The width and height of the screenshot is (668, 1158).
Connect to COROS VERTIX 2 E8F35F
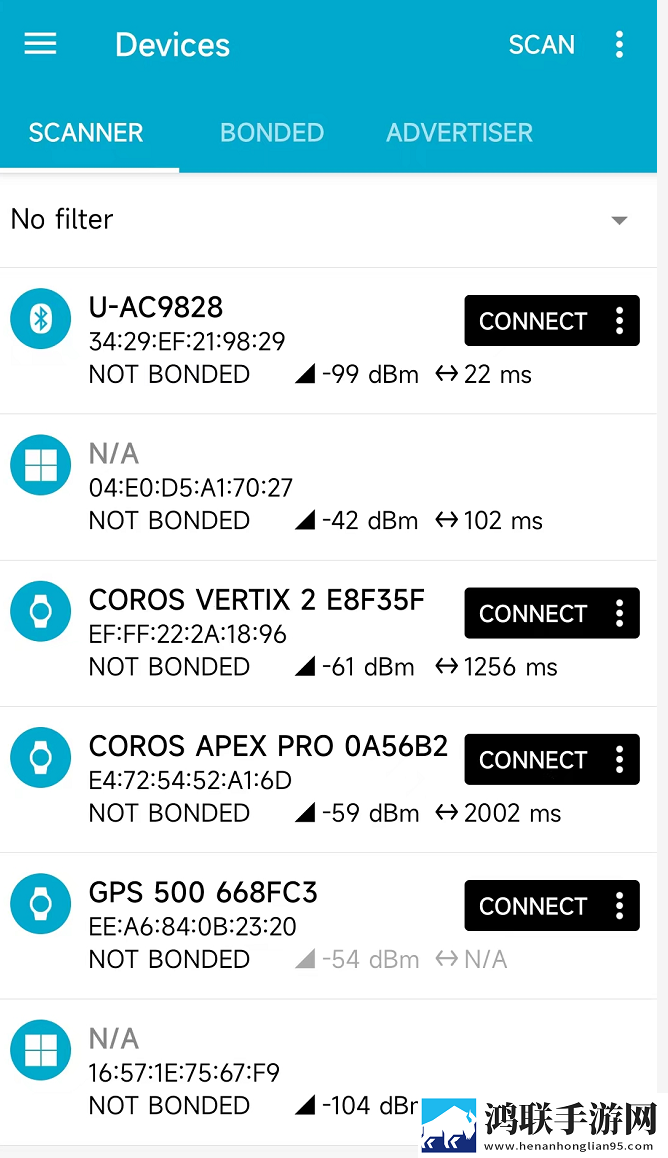click(532, 614)
